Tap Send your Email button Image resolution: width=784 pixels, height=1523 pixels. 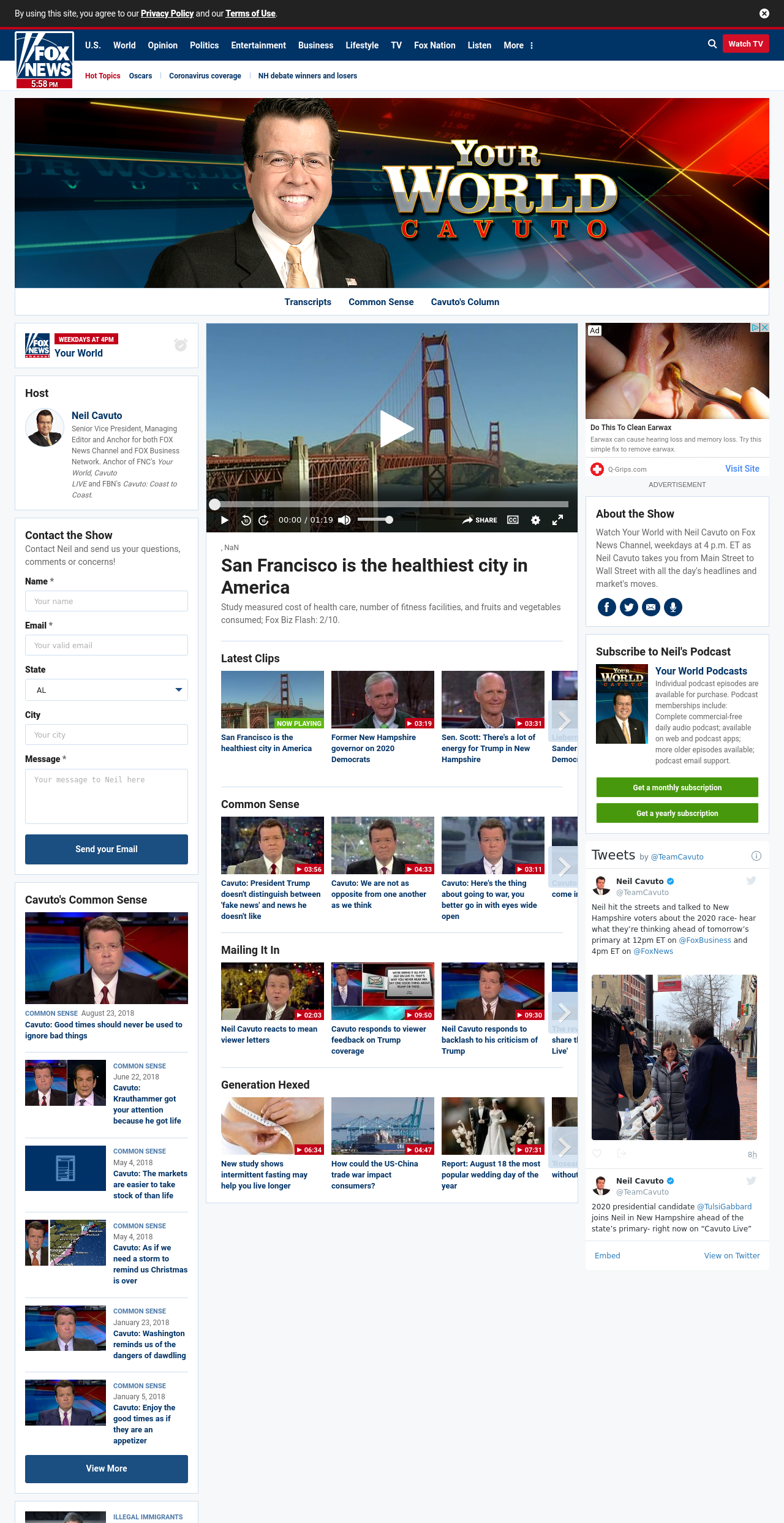coord(107,849)
